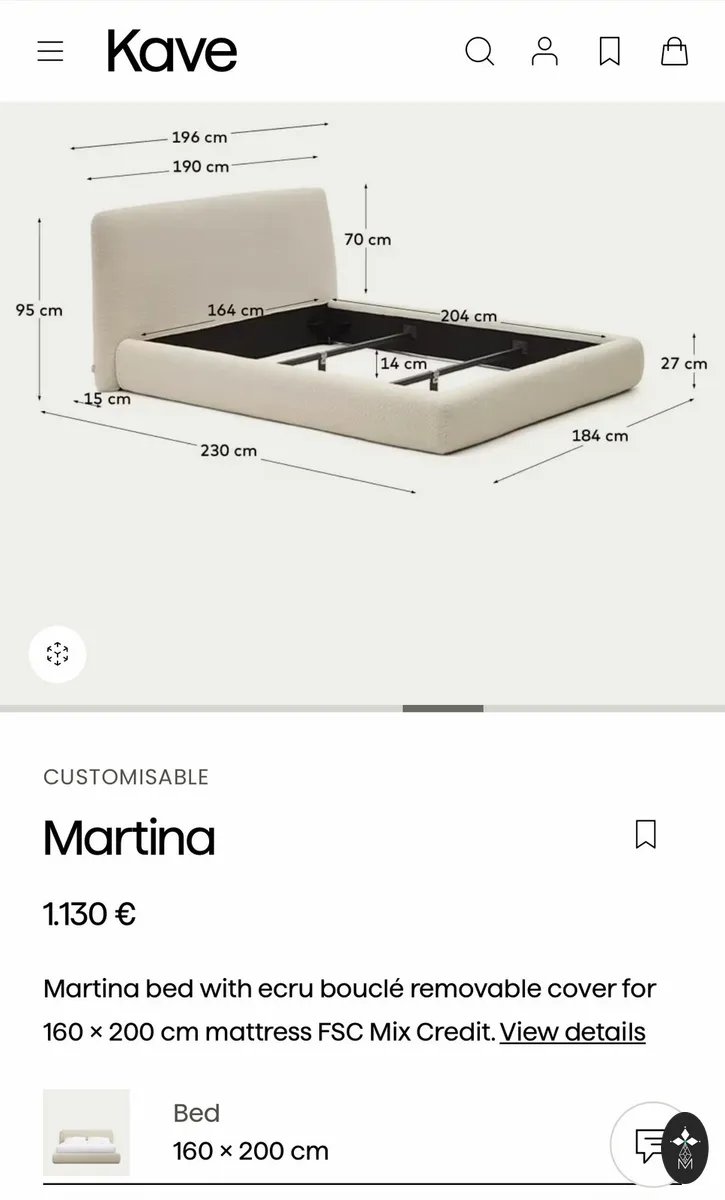Open the account profile icon
Screen dimensions: 725x1200
coord(545,52)
